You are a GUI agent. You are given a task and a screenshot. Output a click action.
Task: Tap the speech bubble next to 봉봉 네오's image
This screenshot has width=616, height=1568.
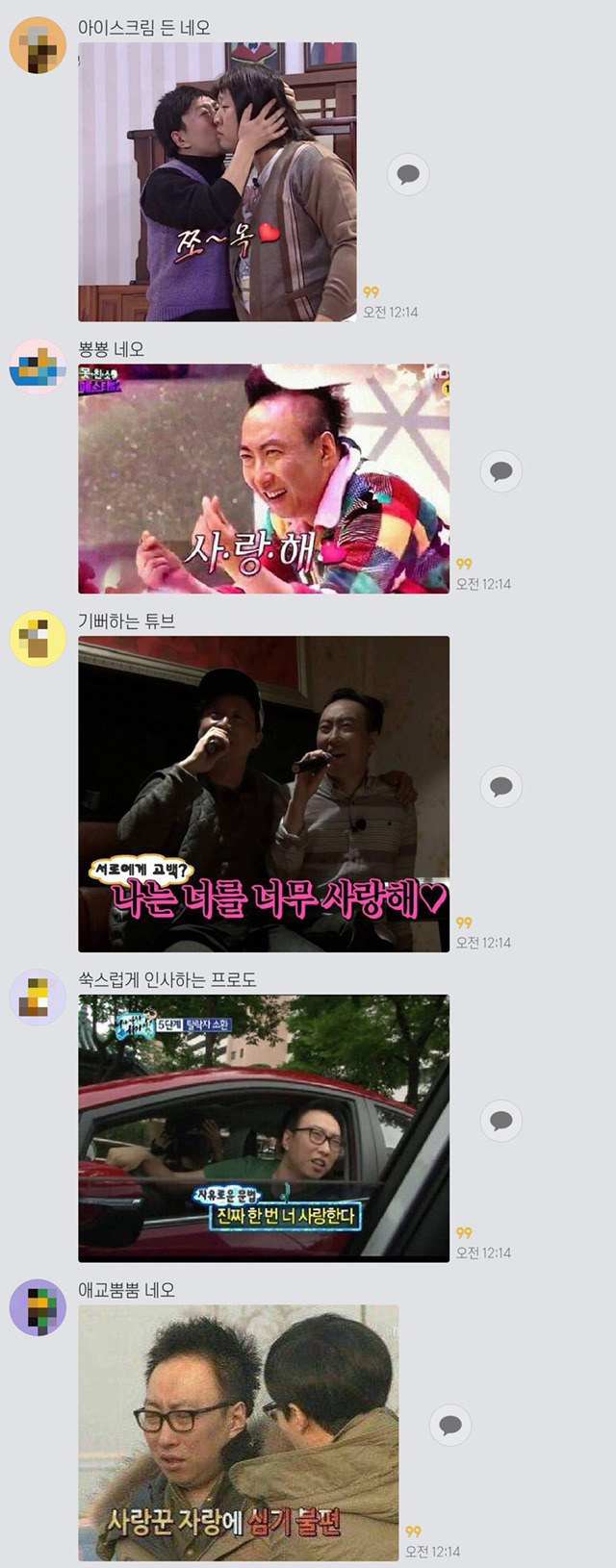[x=500, y=471]
